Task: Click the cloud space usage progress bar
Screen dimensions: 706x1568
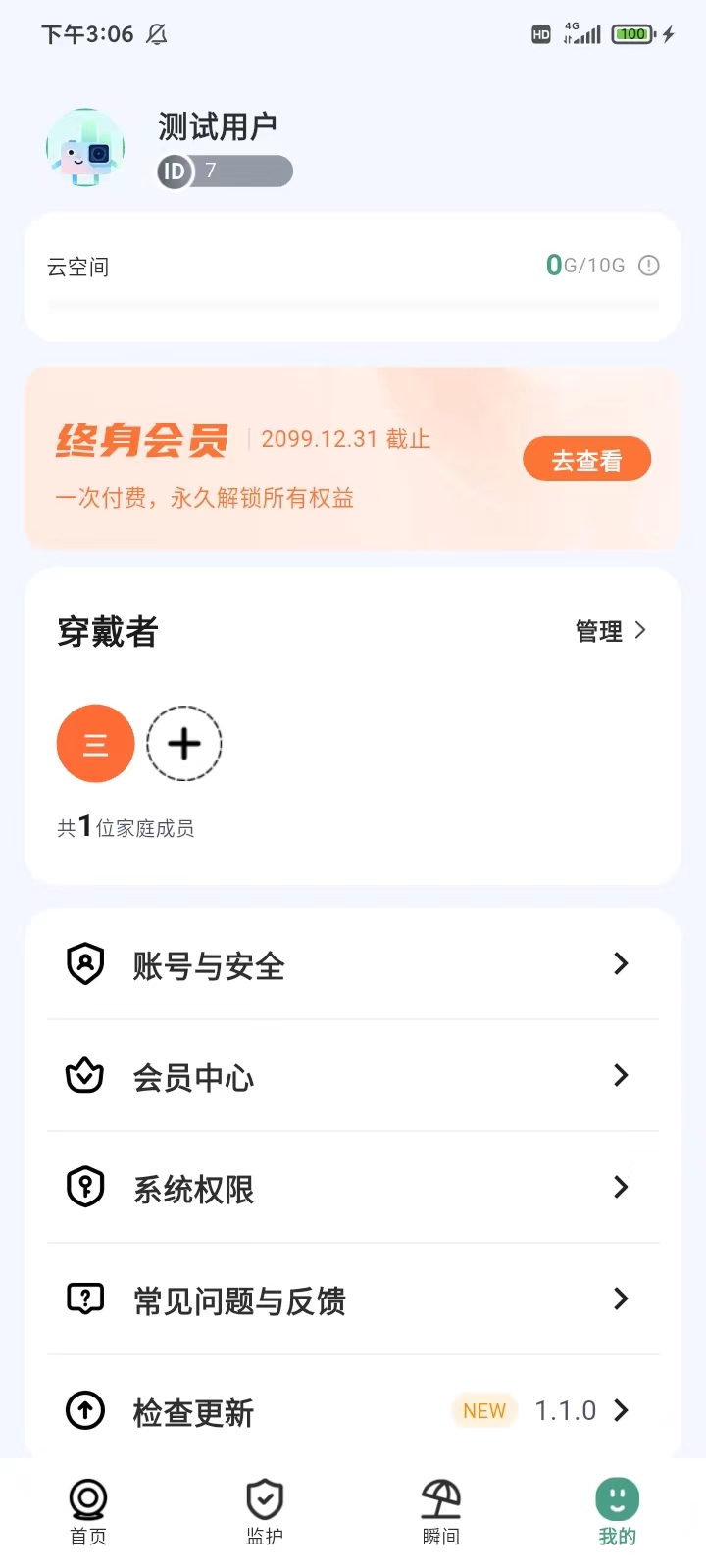Action: tap(353, 305)
